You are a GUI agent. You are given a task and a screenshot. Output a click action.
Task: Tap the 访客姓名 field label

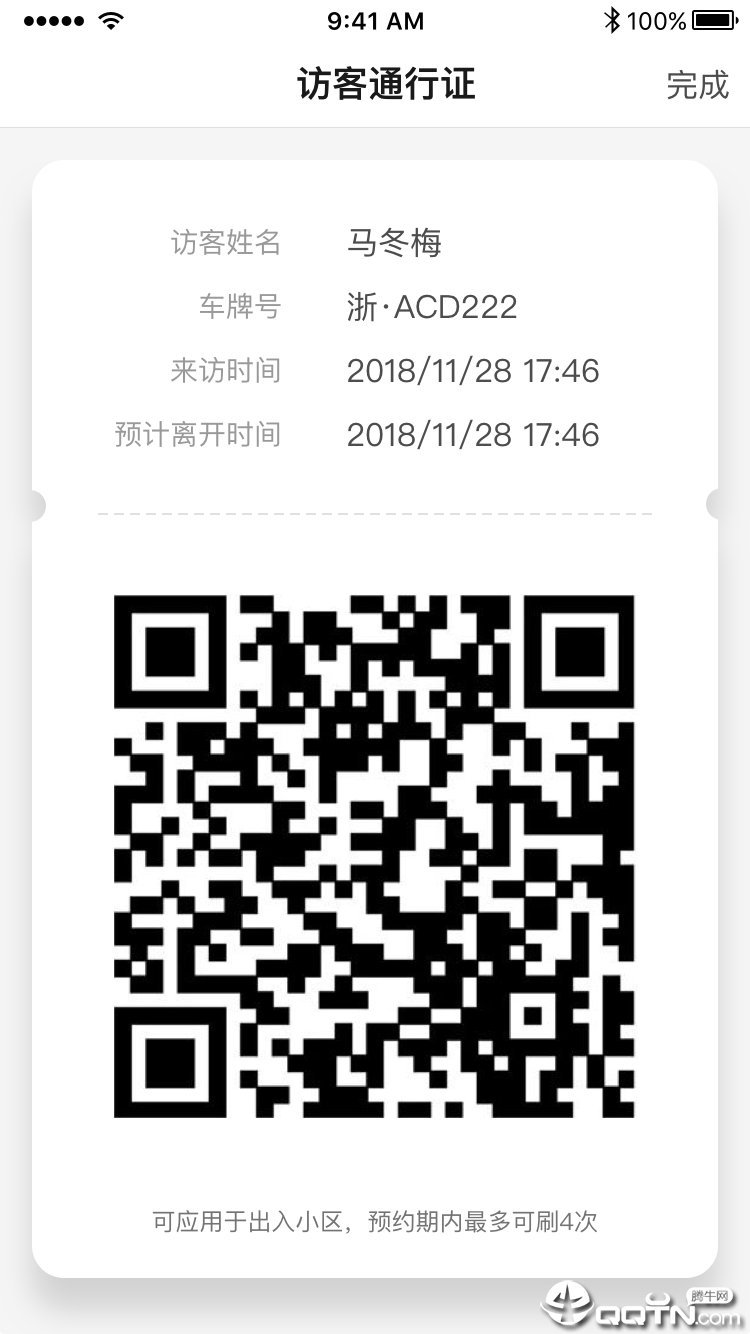coord(225,243)
